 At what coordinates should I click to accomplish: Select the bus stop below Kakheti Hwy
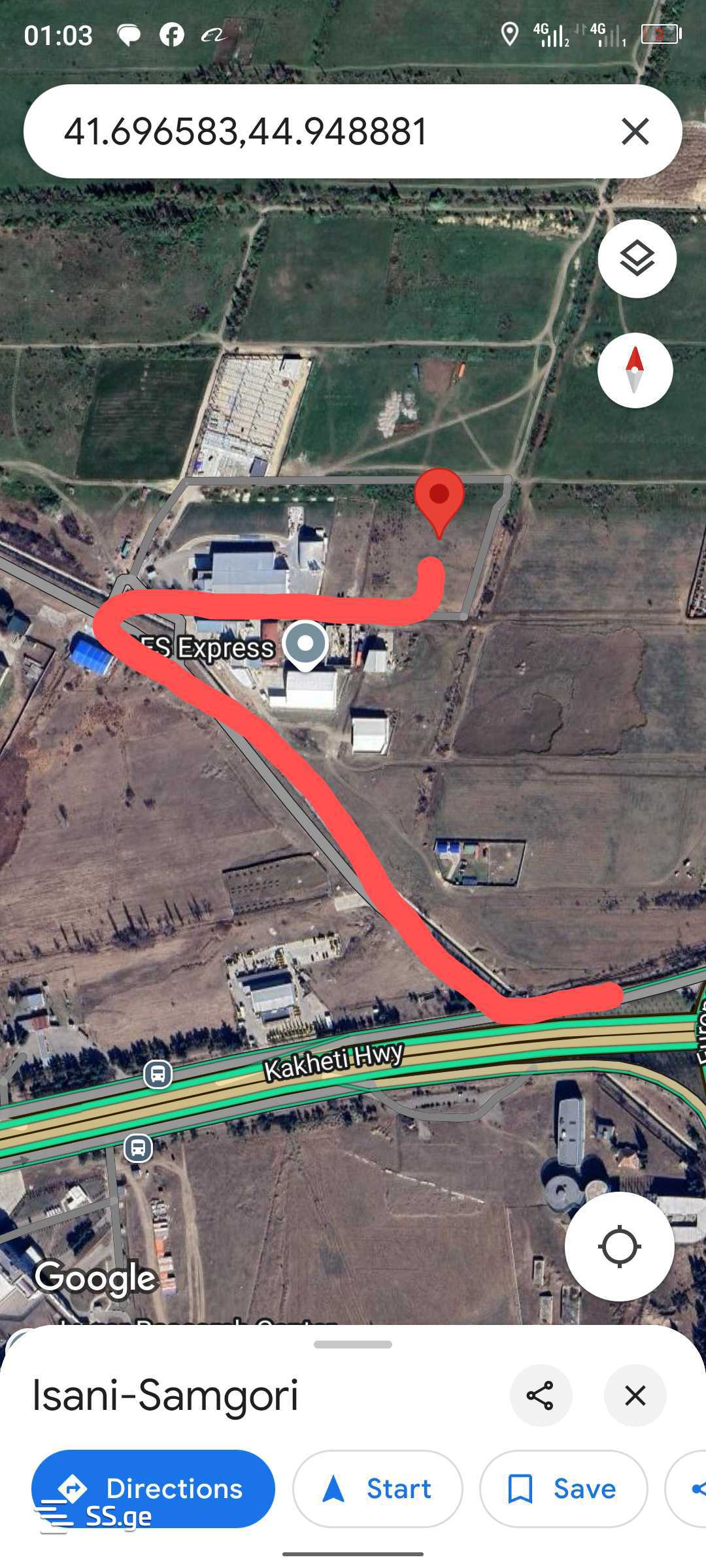coord(138,1147)
